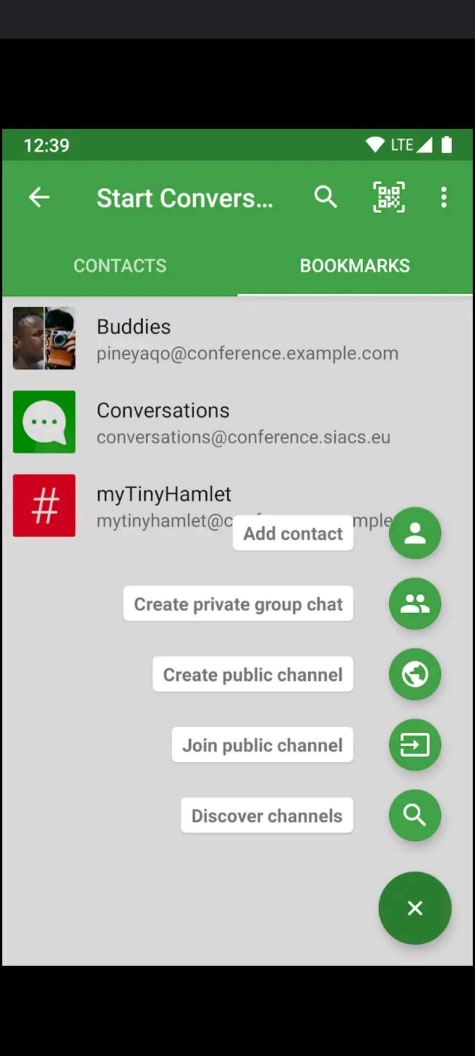Open the overflow menu

(443, 197)
